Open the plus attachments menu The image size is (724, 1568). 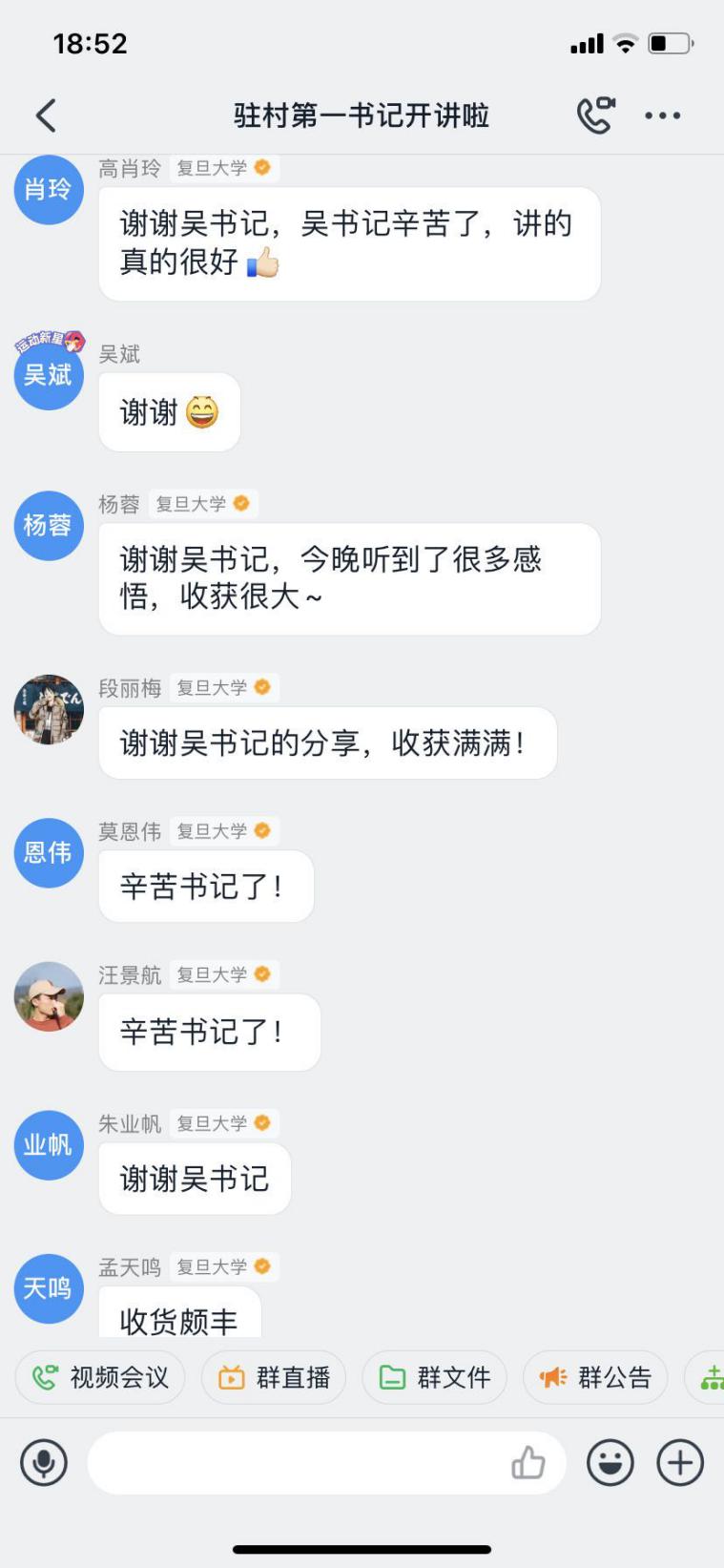tap(680, 1462)
